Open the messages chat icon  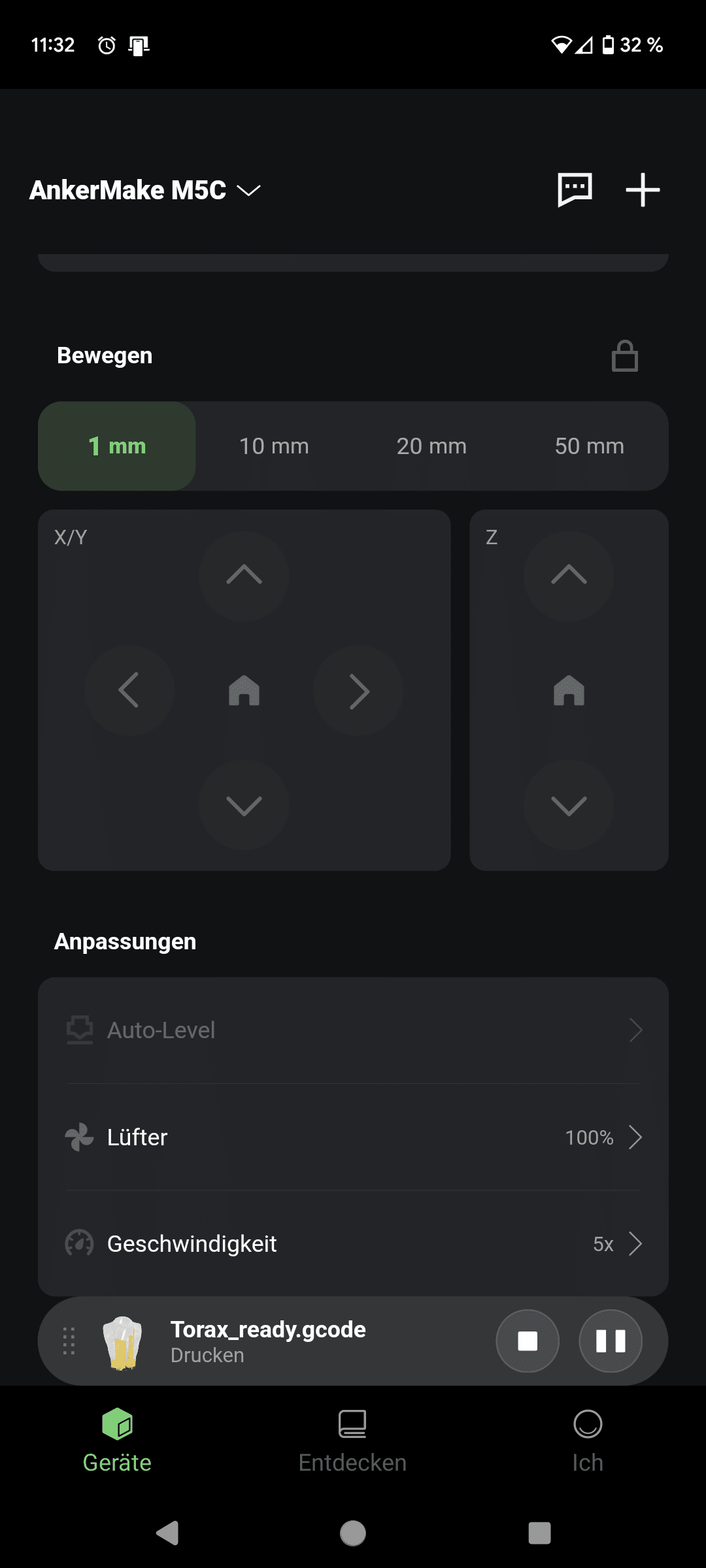click(x=575, y=190)
